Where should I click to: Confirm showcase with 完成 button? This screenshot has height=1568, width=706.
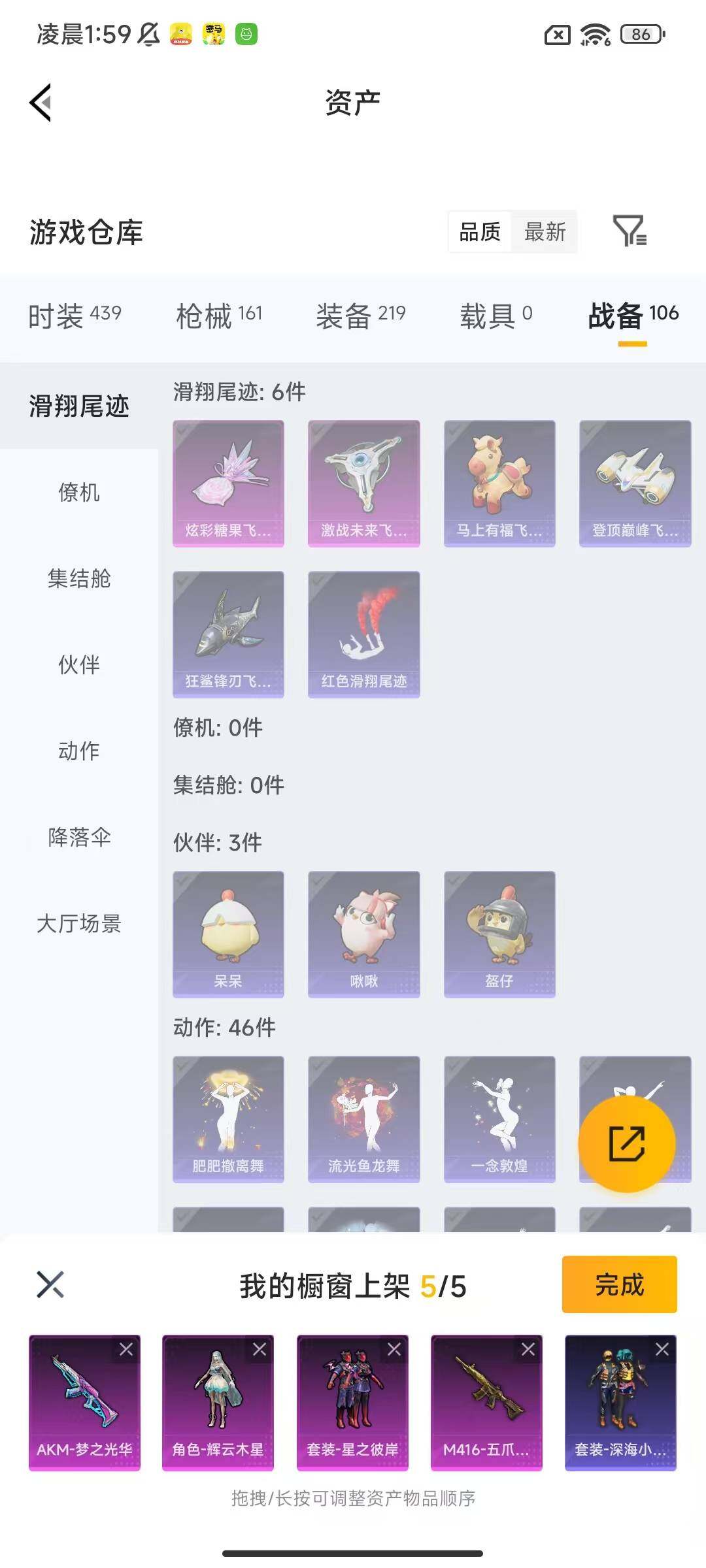coord(619,1284)
